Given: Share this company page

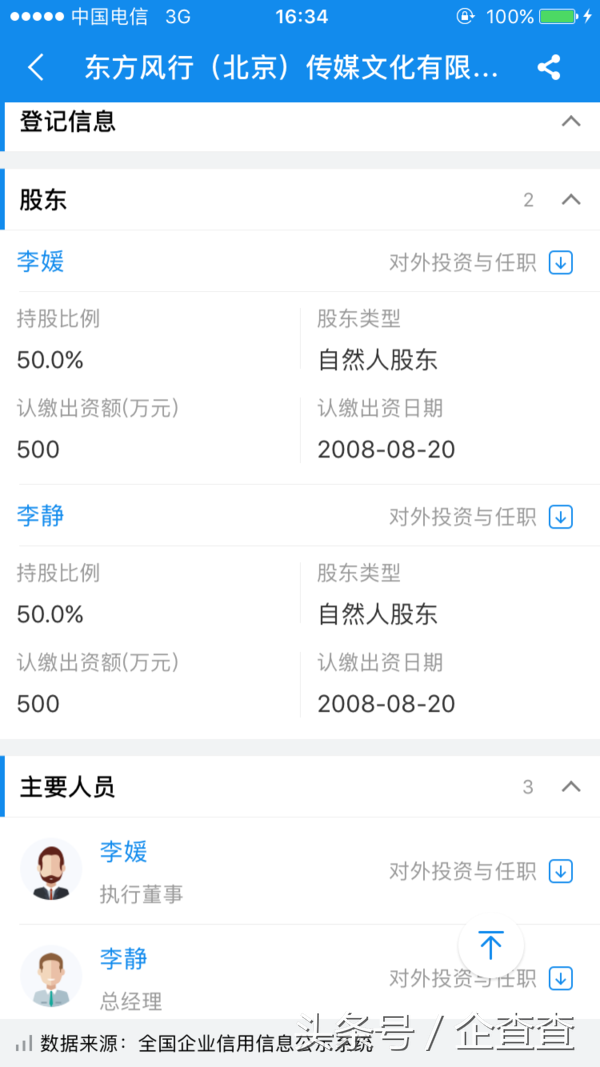Looking at the screenshot, I should (x=548, y=67).
